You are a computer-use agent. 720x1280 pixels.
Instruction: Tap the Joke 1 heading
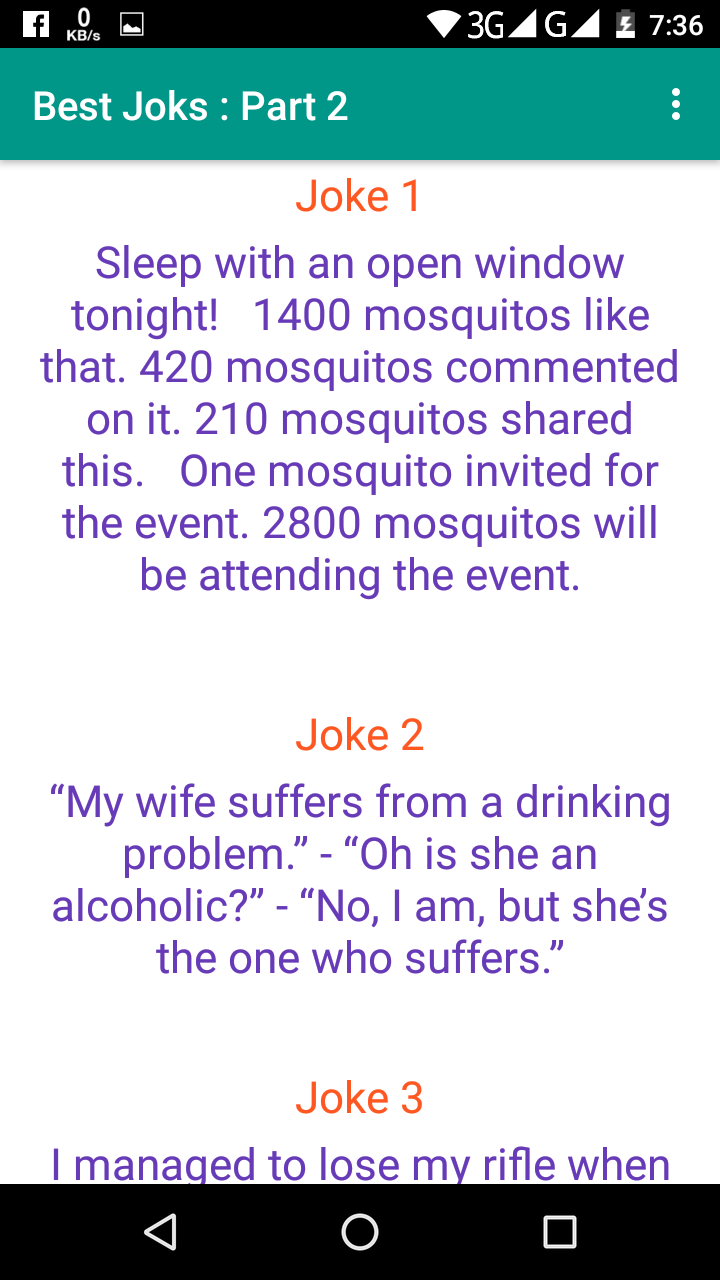(358, 196)
